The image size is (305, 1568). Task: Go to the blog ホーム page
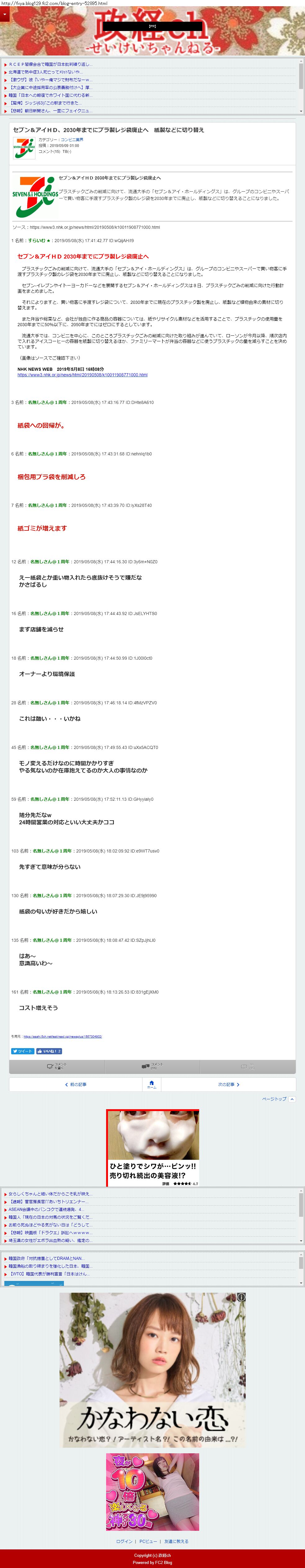152,1084
